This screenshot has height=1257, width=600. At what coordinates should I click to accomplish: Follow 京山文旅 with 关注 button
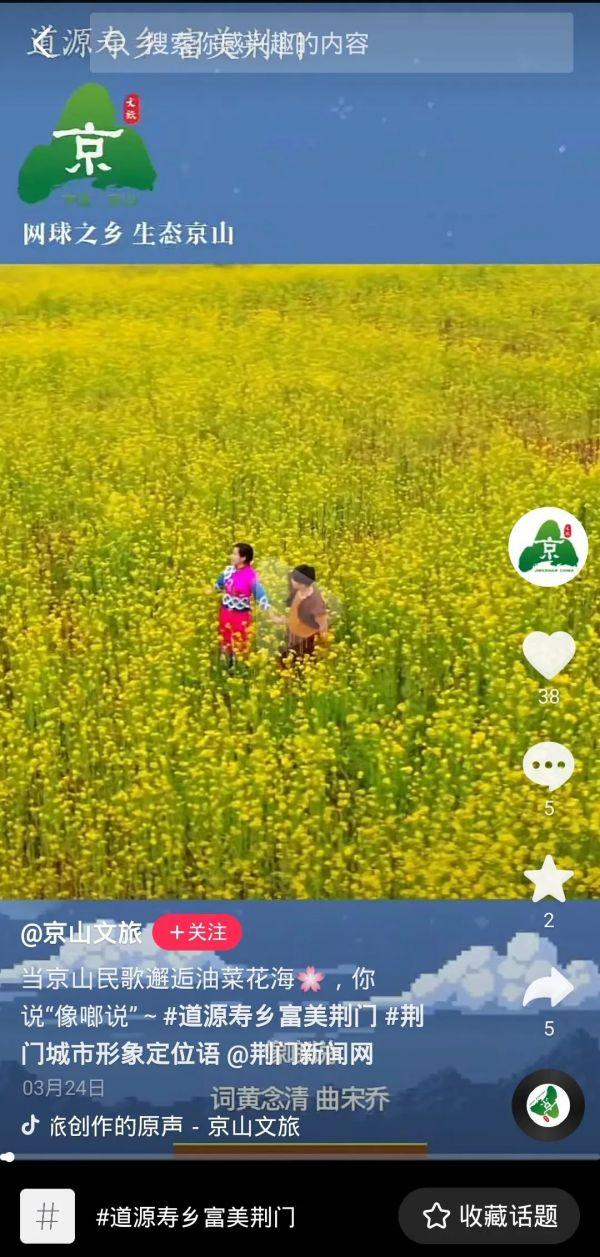coord(197,933)
